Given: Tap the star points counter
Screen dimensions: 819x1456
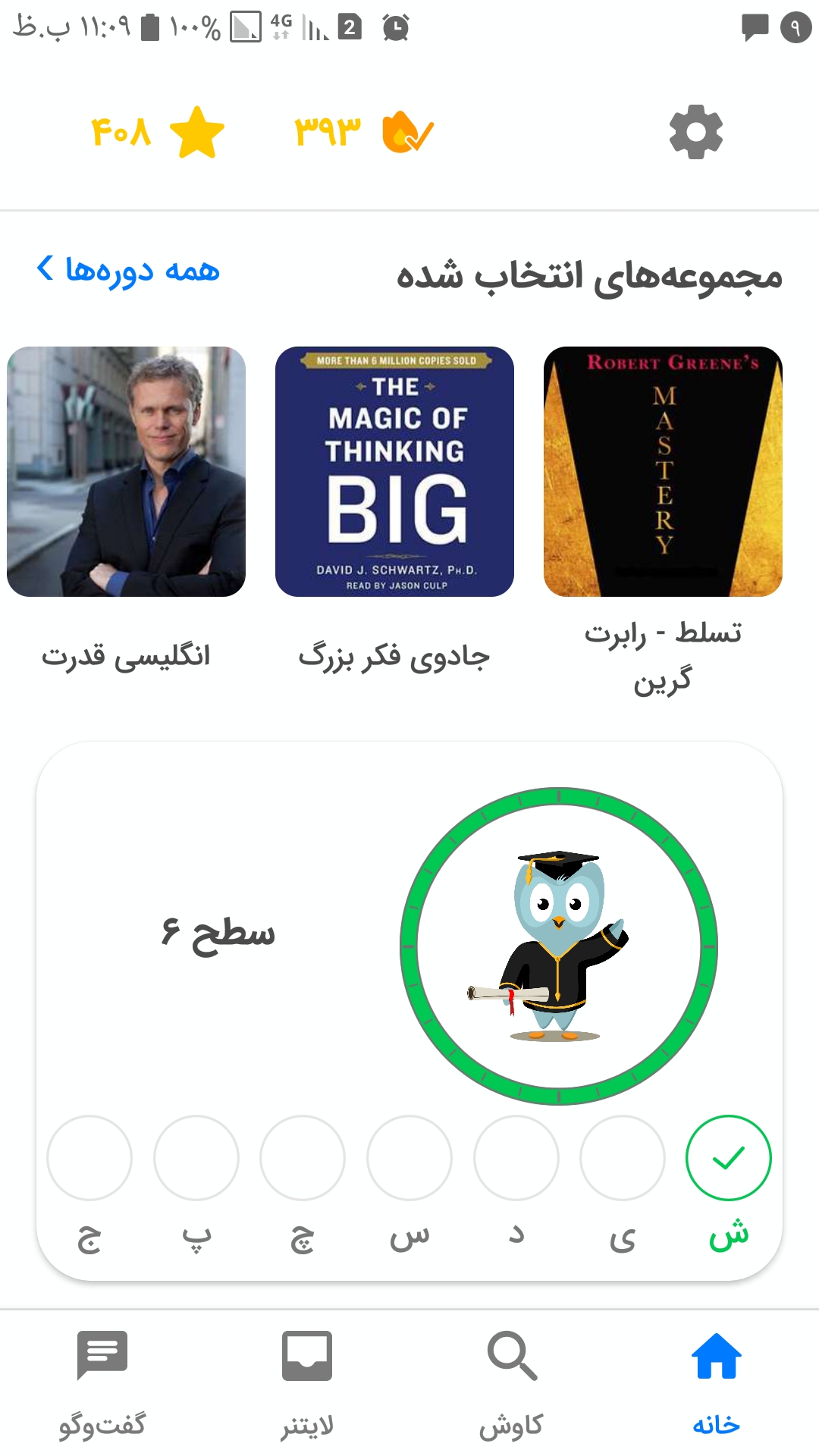Looking at the screenshot, I should tap(158, 132).
